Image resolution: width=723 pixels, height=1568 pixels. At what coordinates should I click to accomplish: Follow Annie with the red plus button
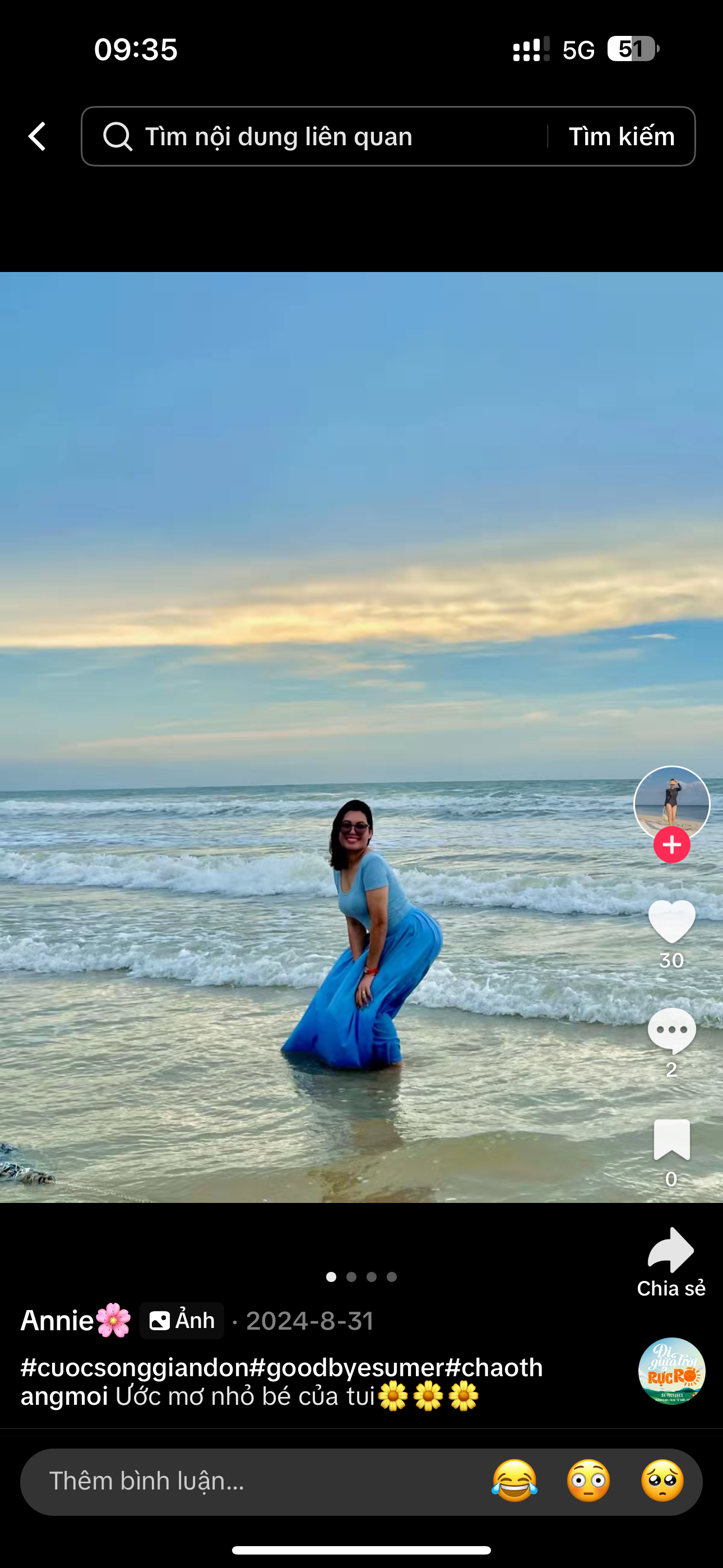click(671, 845)
